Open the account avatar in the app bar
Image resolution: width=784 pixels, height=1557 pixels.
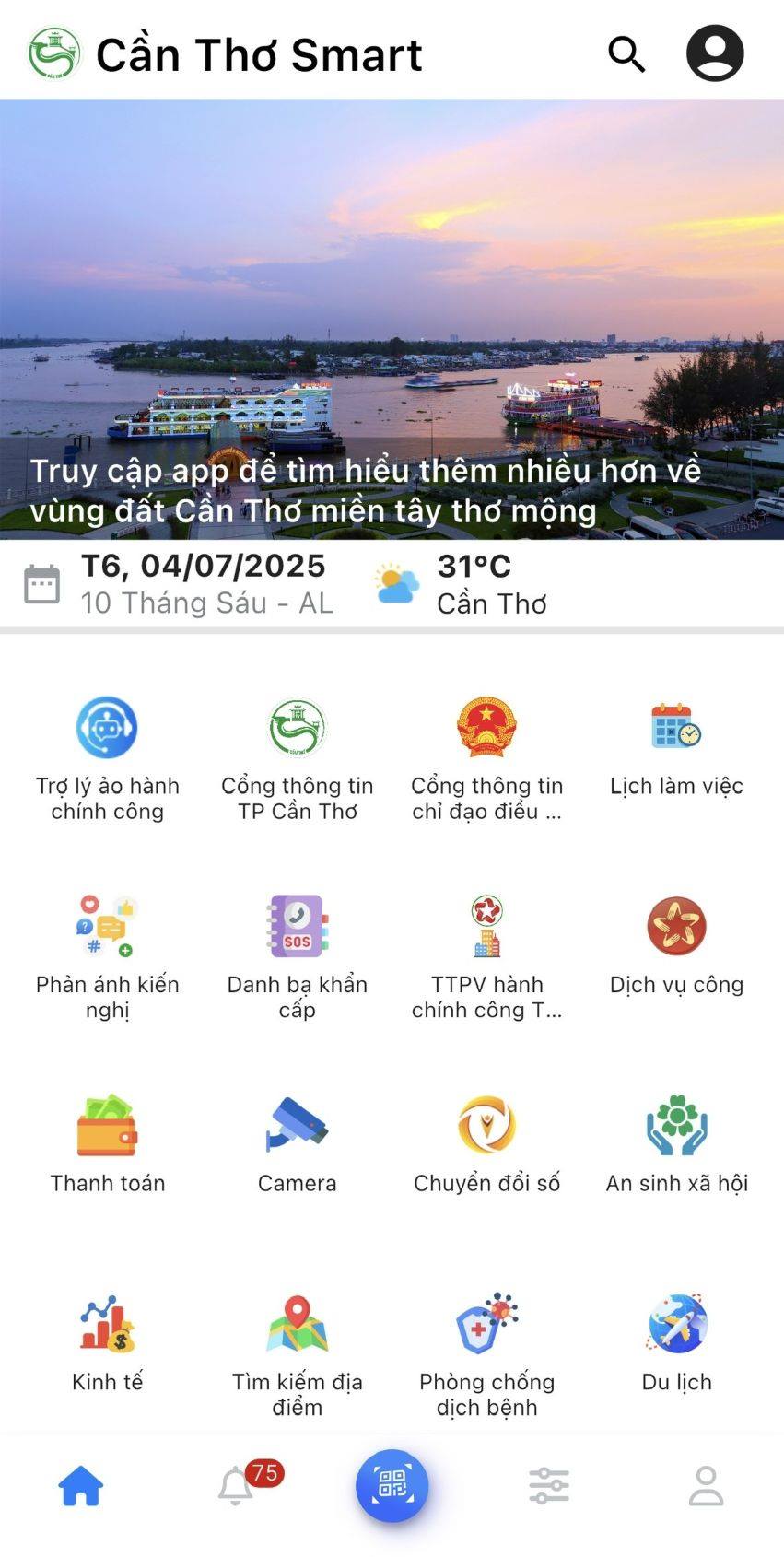coord(715,53)
